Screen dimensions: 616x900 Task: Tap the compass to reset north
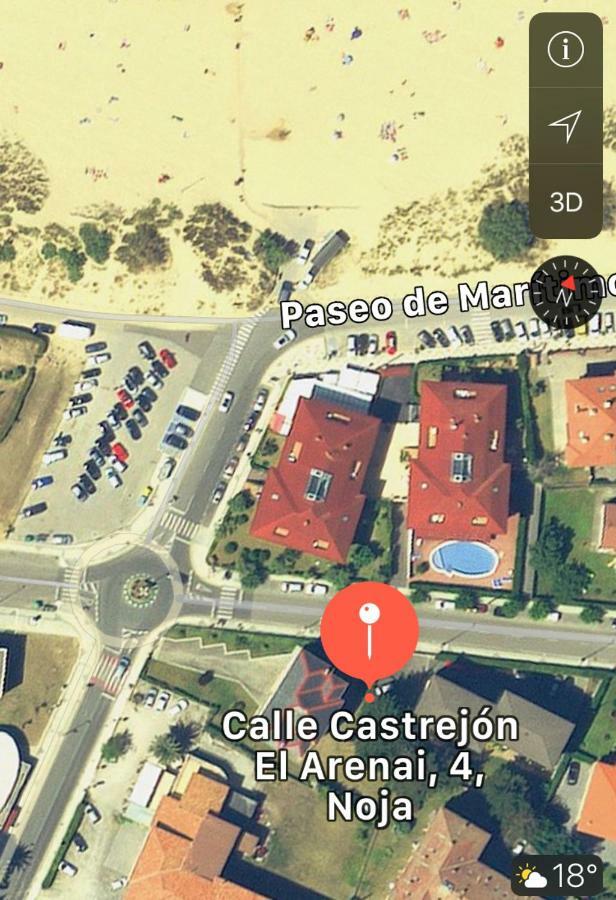pos(566,292)
